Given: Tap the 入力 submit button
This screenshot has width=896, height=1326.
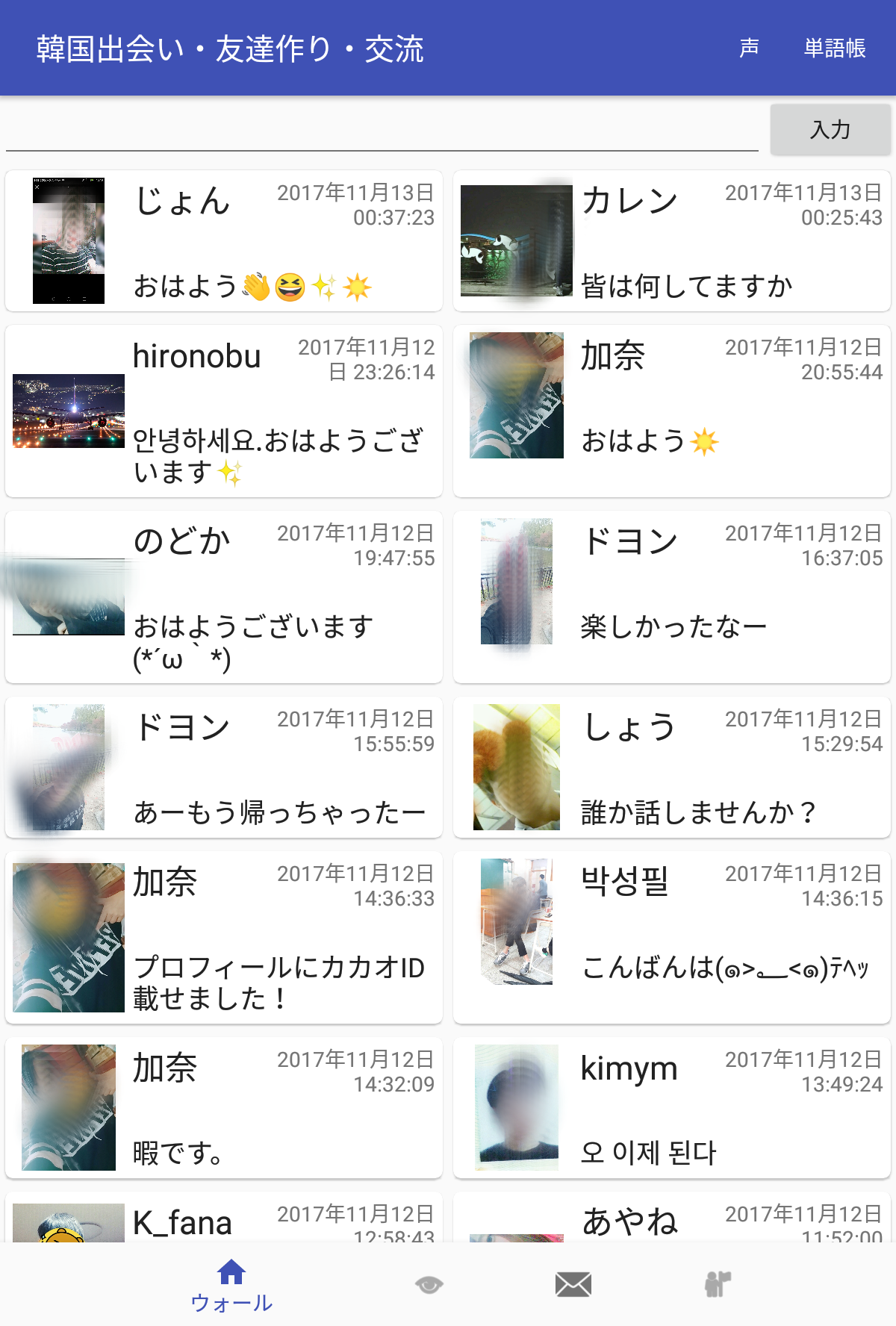Looking at the screenshot, I should coord(830,130).
